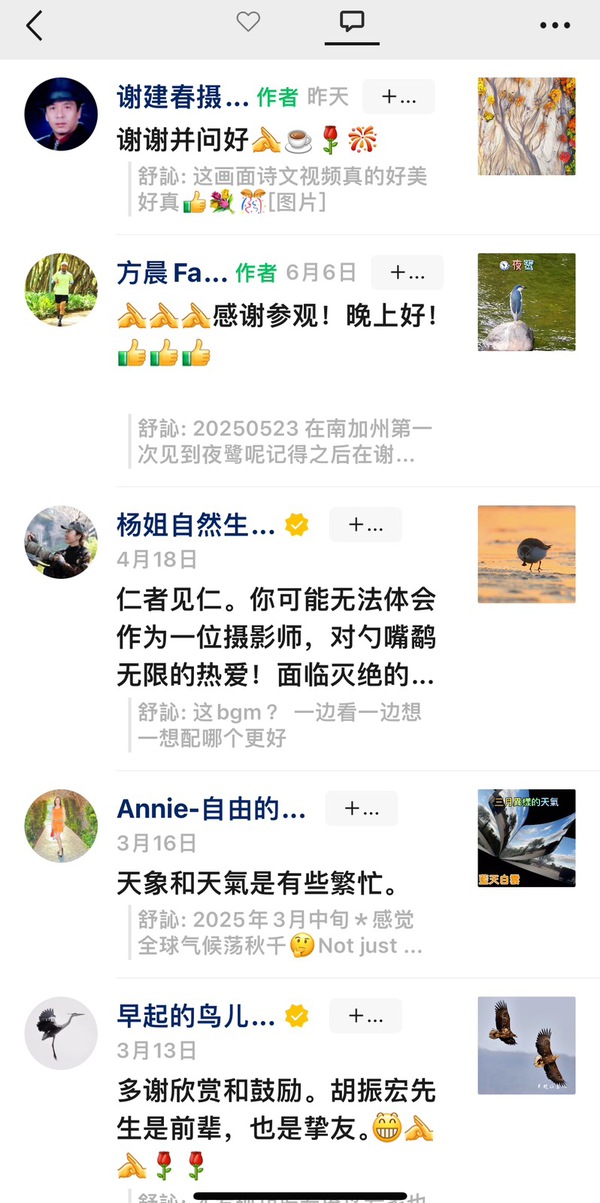
Task: Follow 杨姐自然生 via the plus button
Action: tap(365, 525)
